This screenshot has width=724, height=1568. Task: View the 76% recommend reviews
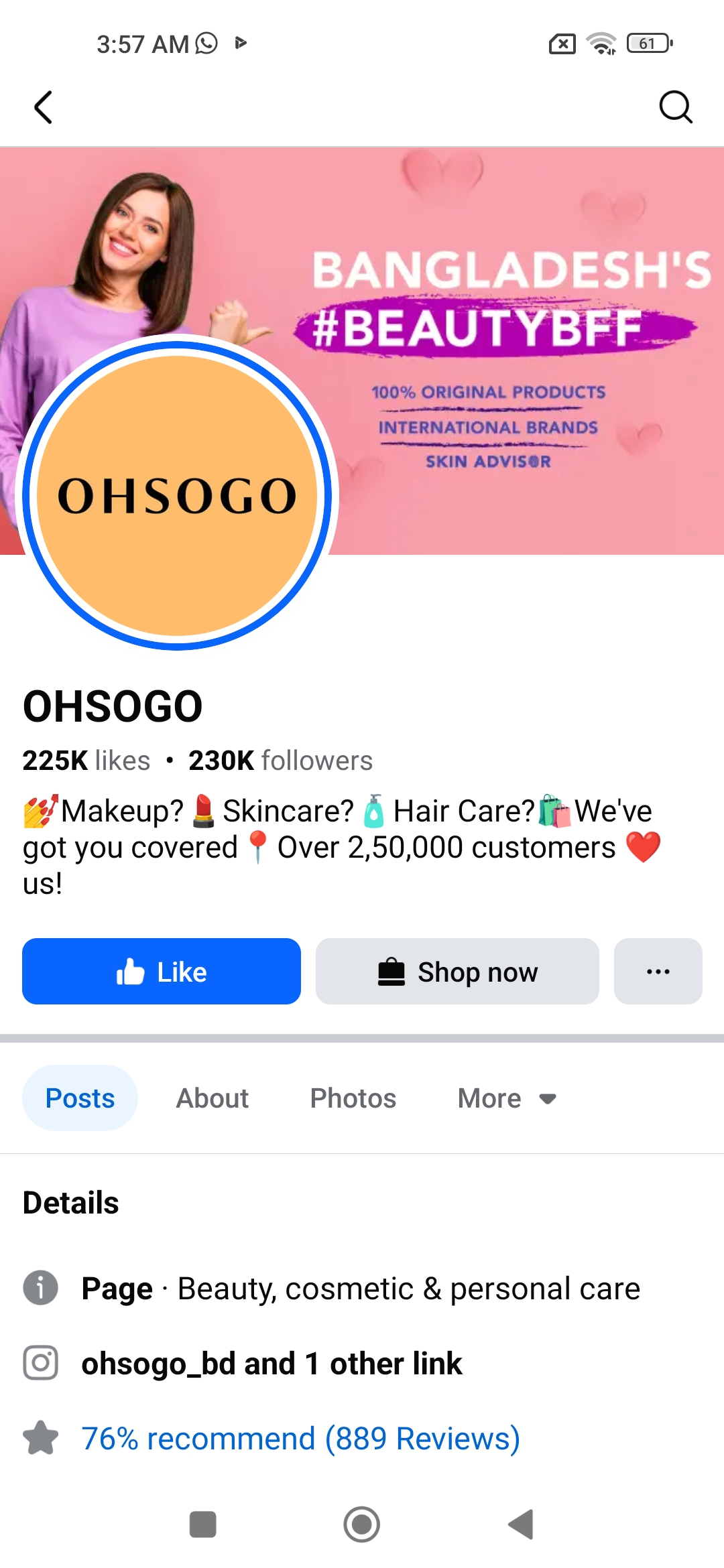click(x=300, y=1439)
